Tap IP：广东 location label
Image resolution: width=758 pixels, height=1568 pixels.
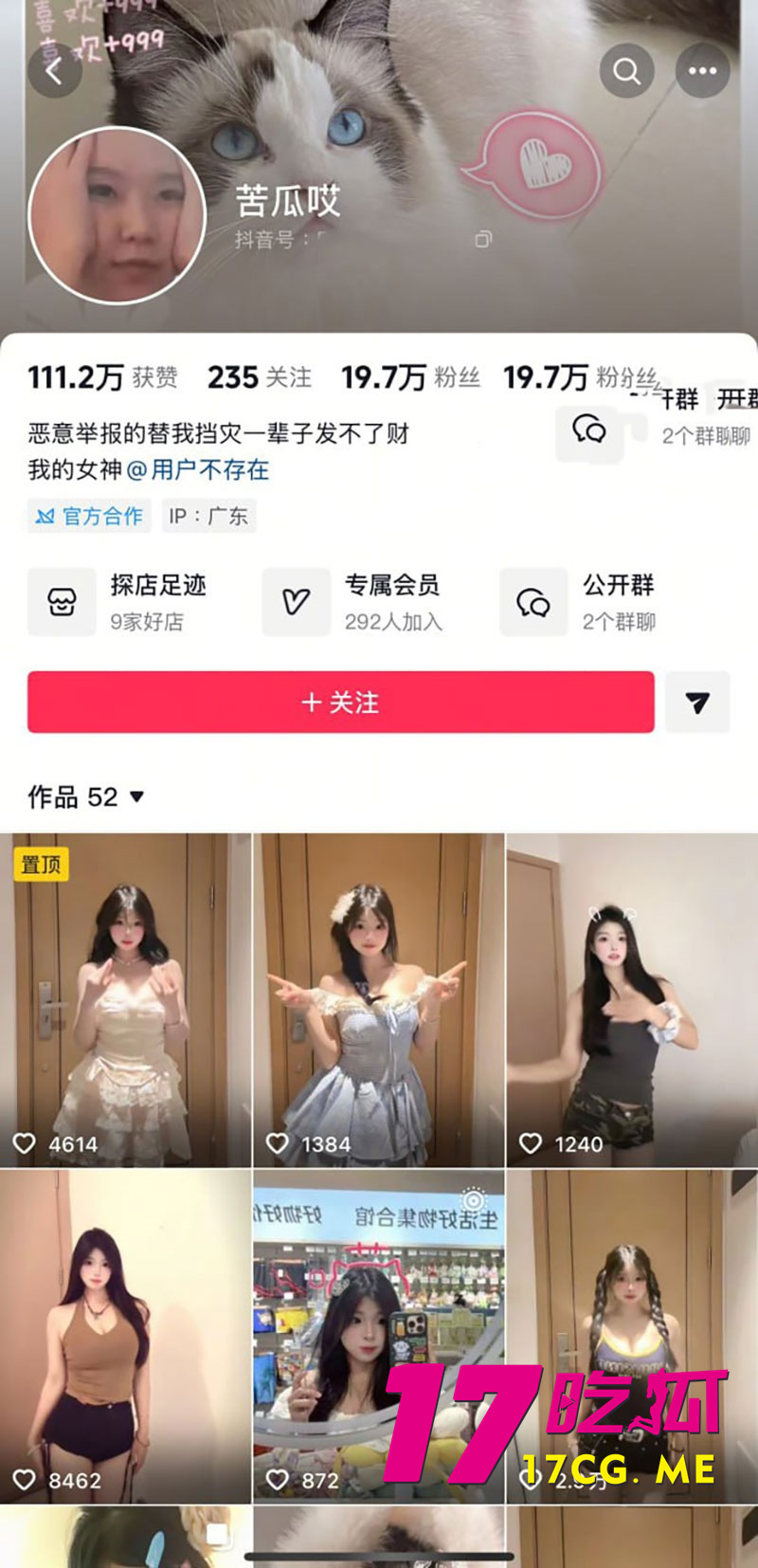tap(208, 516)
